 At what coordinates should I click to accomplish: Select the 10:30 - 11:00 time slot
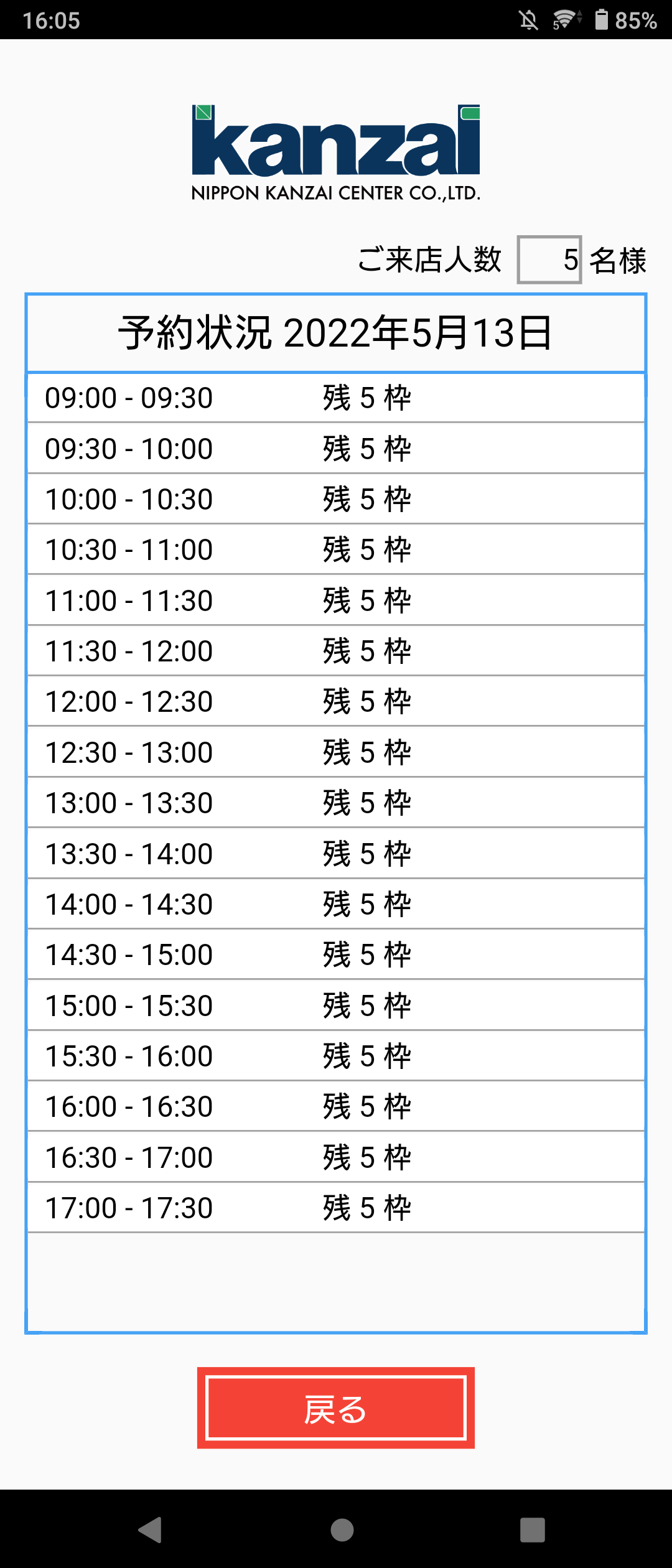point(336,550)
